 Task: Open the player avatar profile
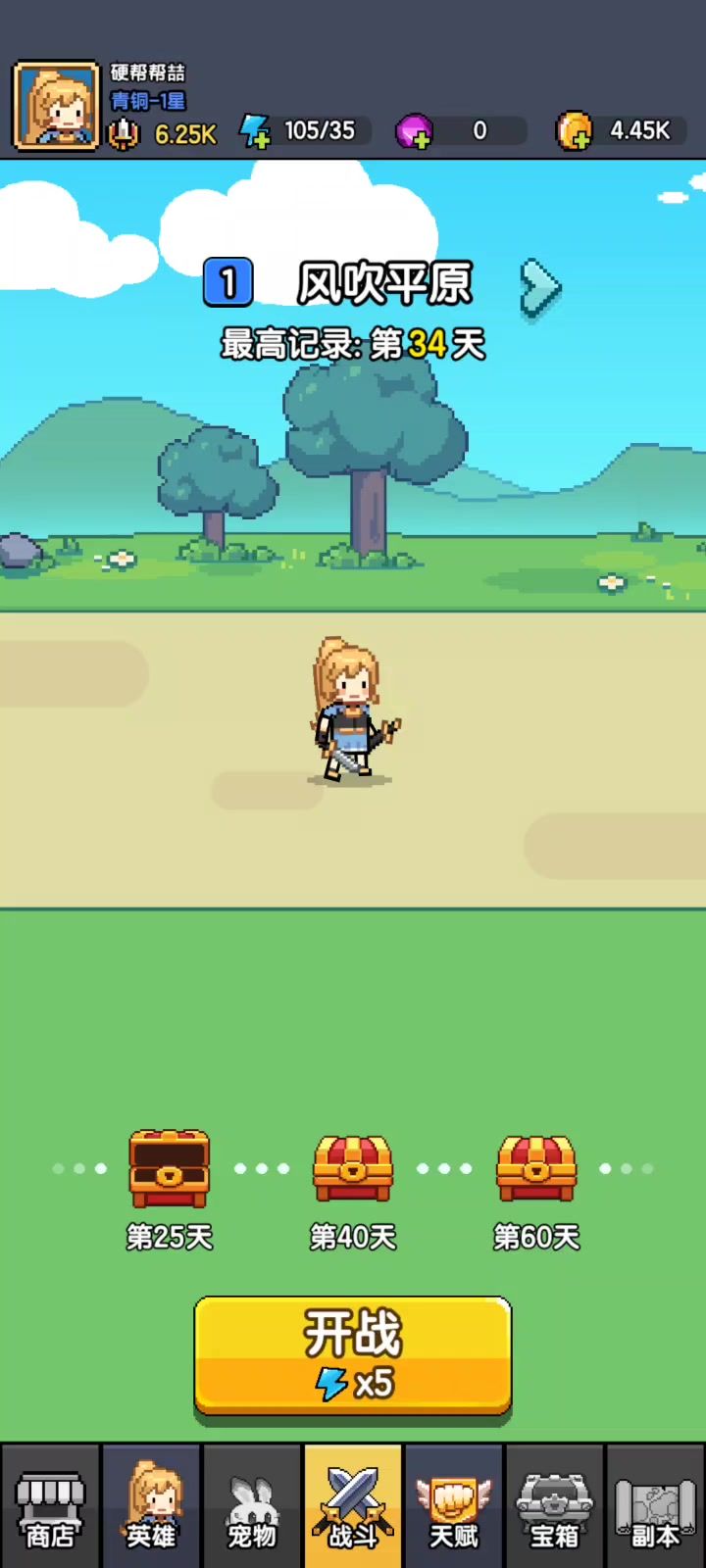[x=56, y=105]
